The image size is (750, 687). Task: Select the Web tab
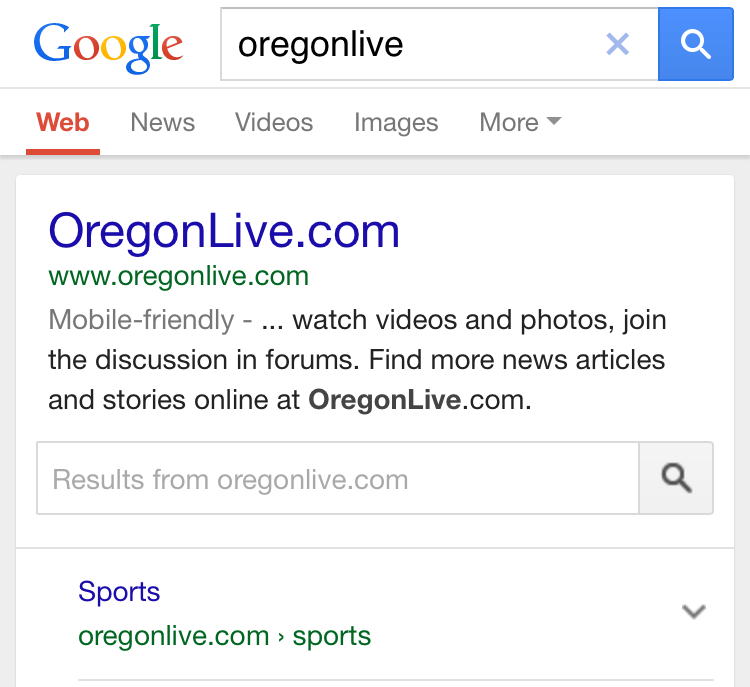63,123
